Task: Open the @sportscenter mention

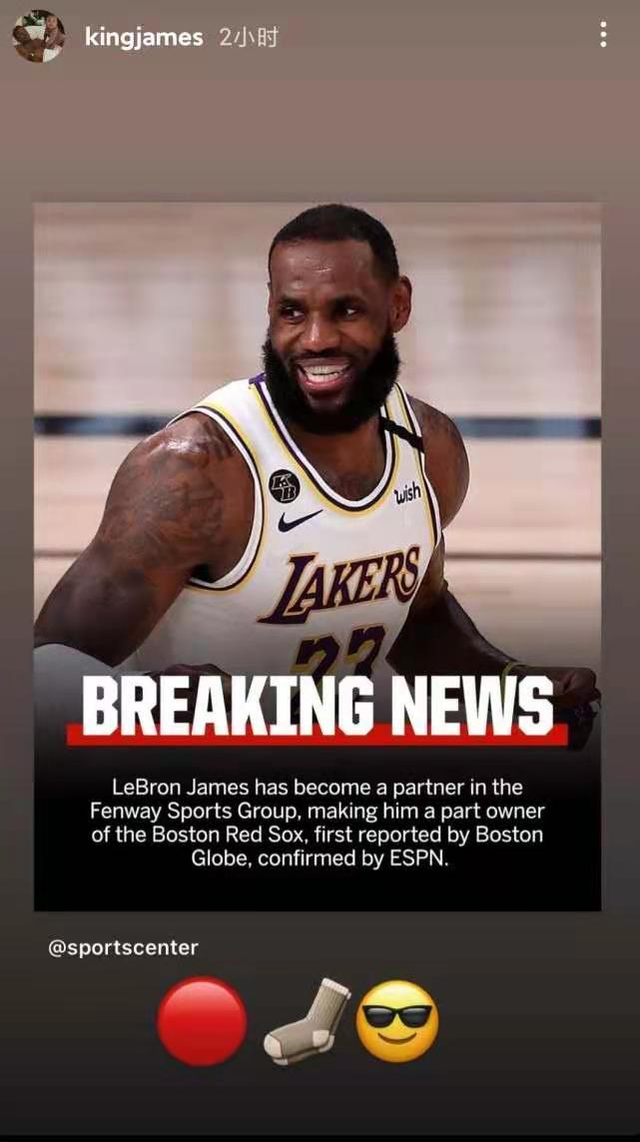Action: pos(123,947)
